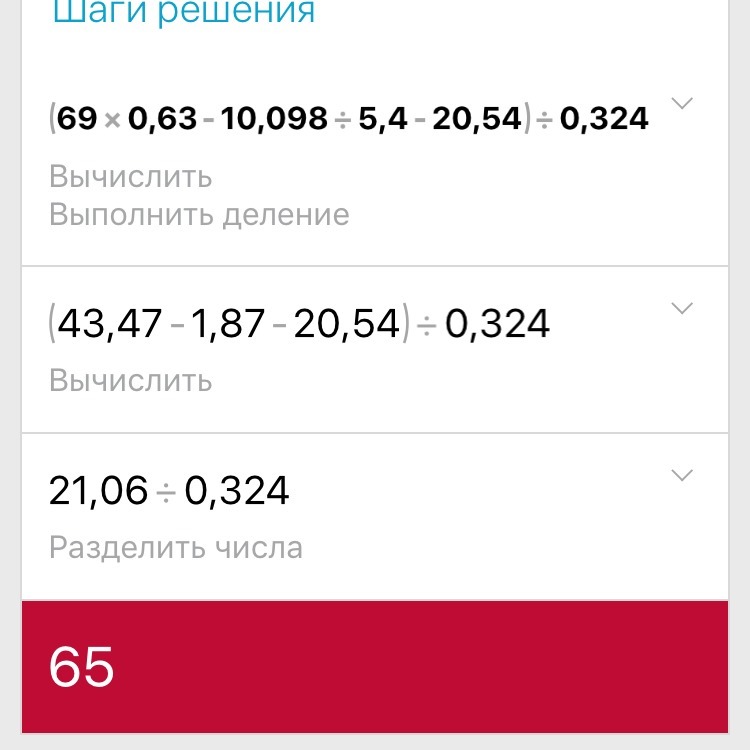Viewport: 750px width, 750px height.
Task: Expand the step with 69 × 0,63 expression
Action: [x=682, y=103]
